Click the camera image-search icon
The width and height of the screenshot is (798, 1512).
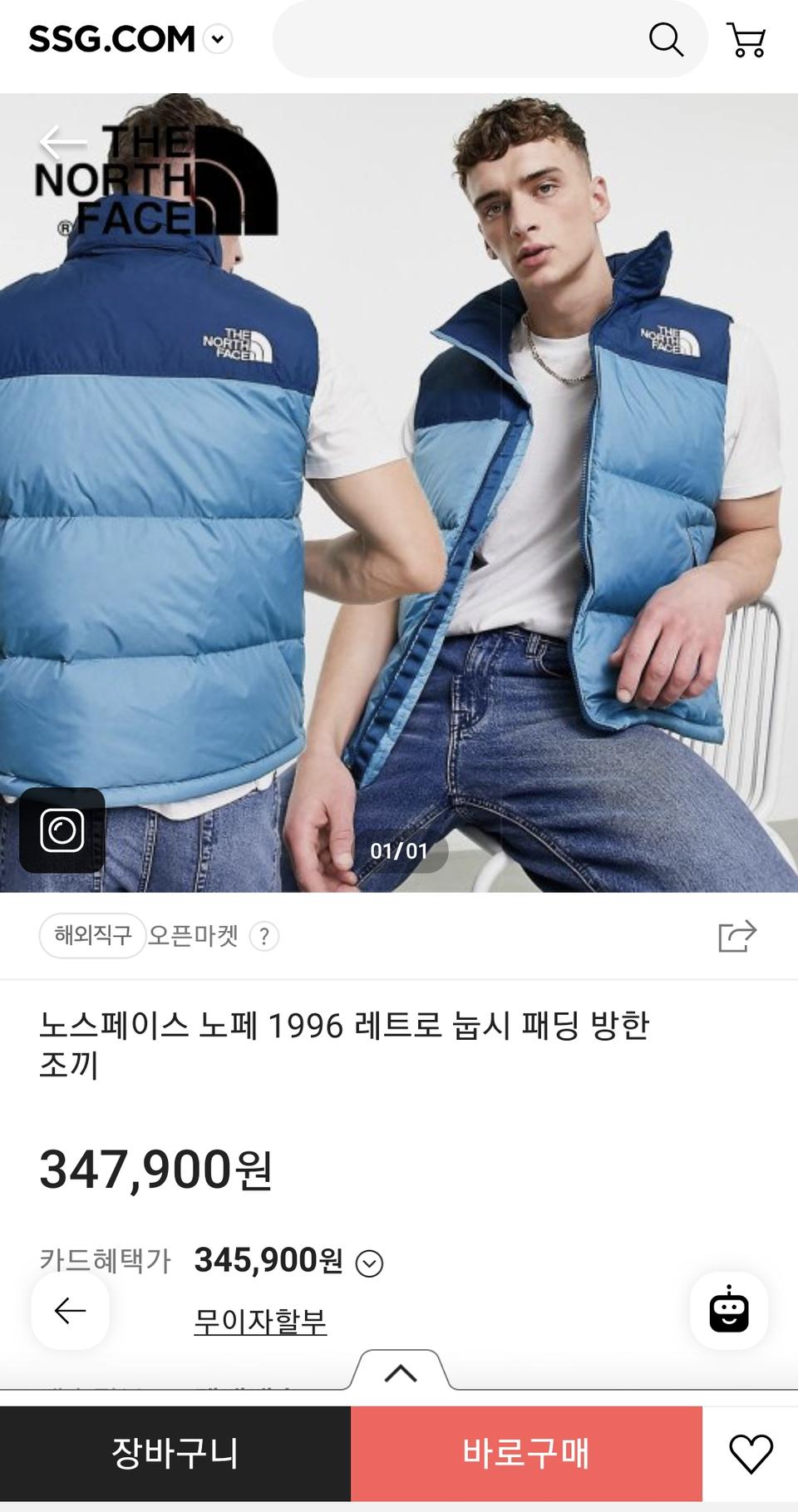pyautogui.click(x=62, y=829)
